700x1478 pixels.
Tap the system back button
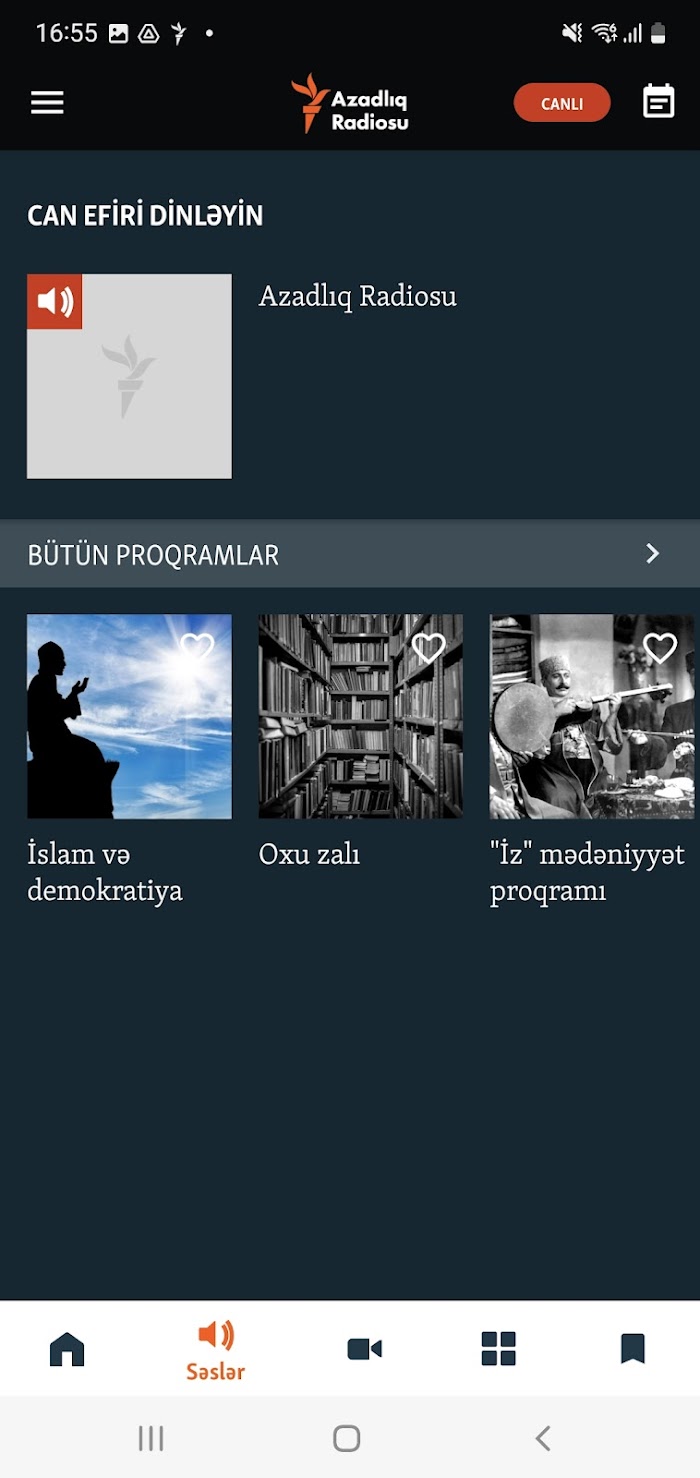543,1438
